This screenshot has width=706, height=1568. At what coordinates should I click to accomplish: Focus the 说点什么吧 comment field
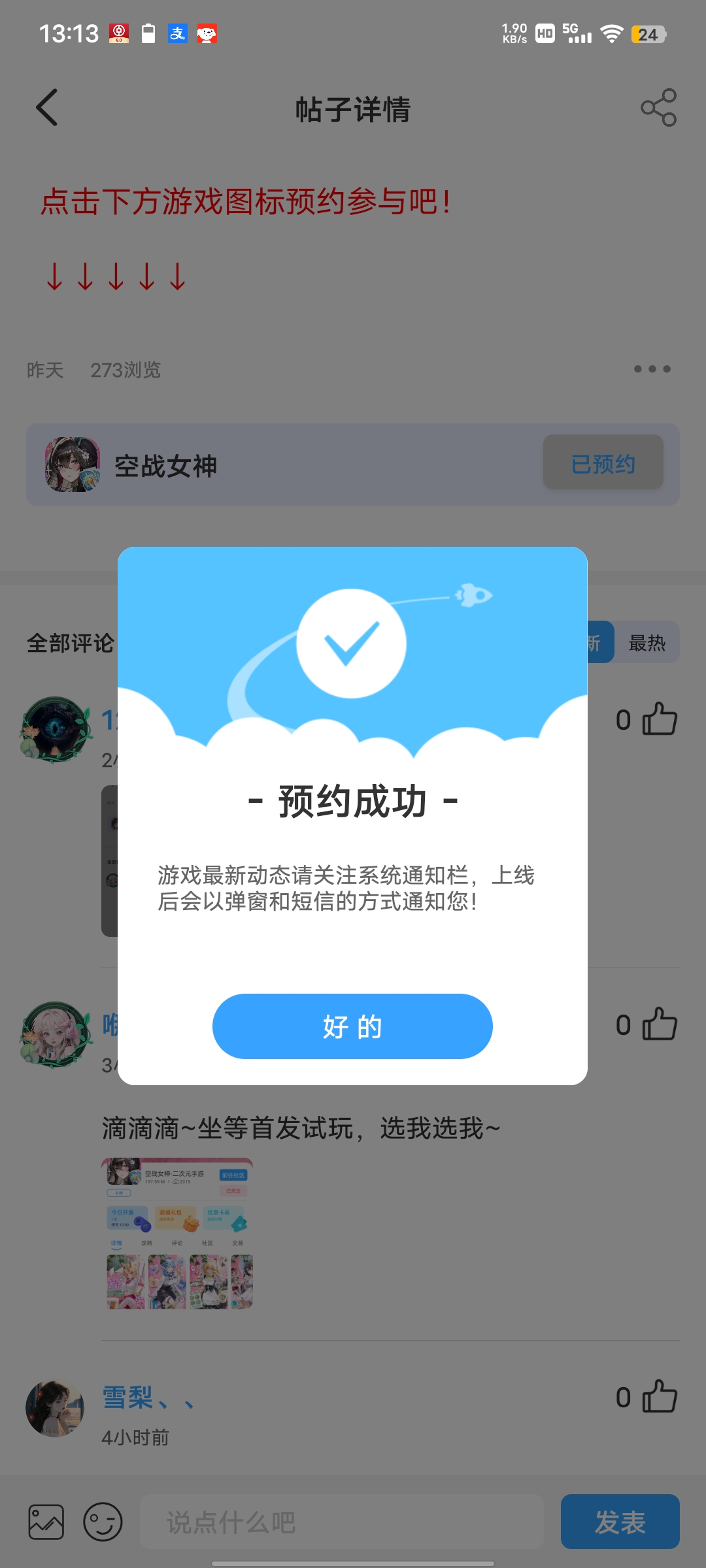[342, 1522]
